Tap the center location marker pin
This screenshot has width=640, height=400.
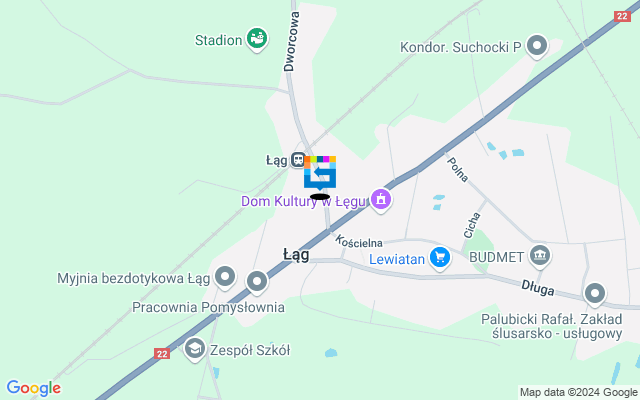point(320,175)
